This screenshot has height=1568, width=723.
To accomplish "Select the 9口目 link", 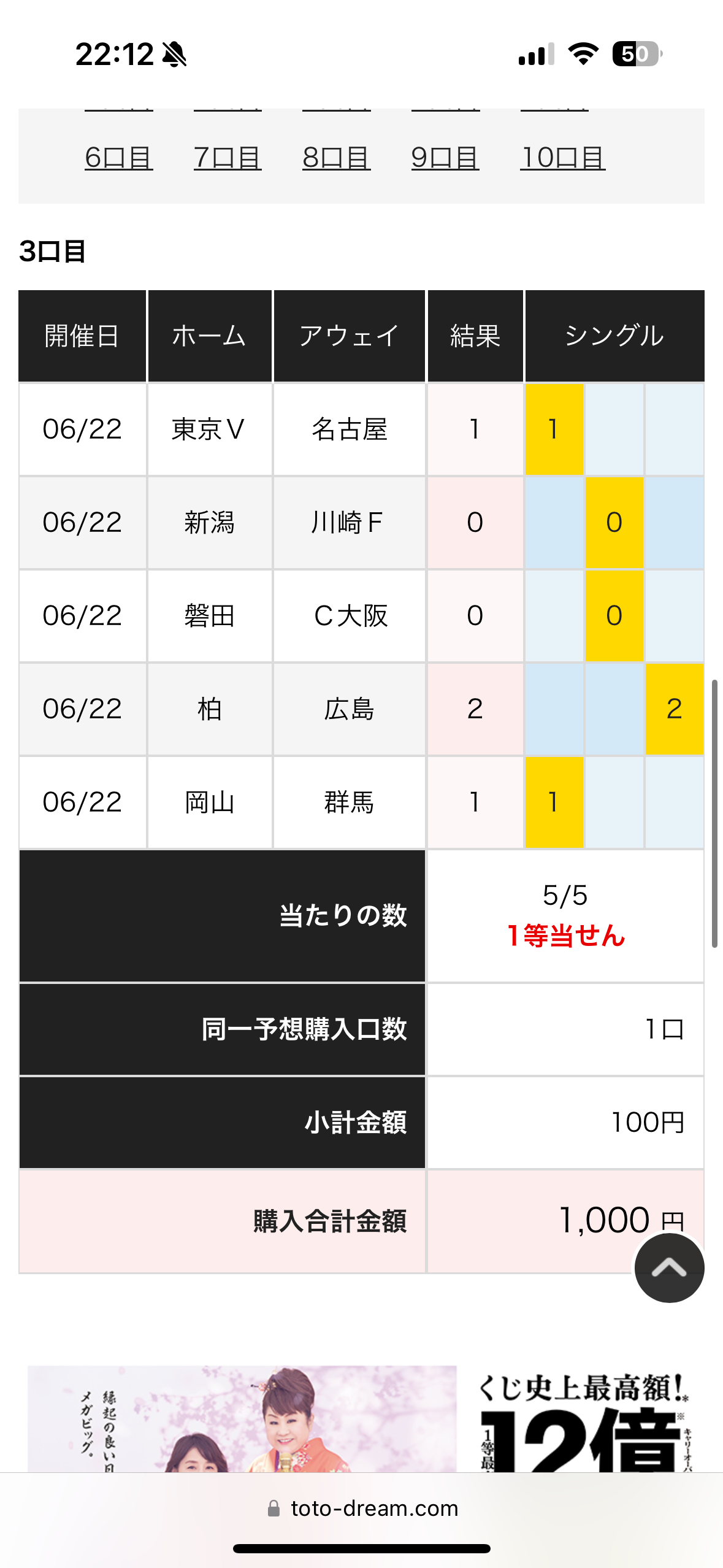I will coord(445,158).
